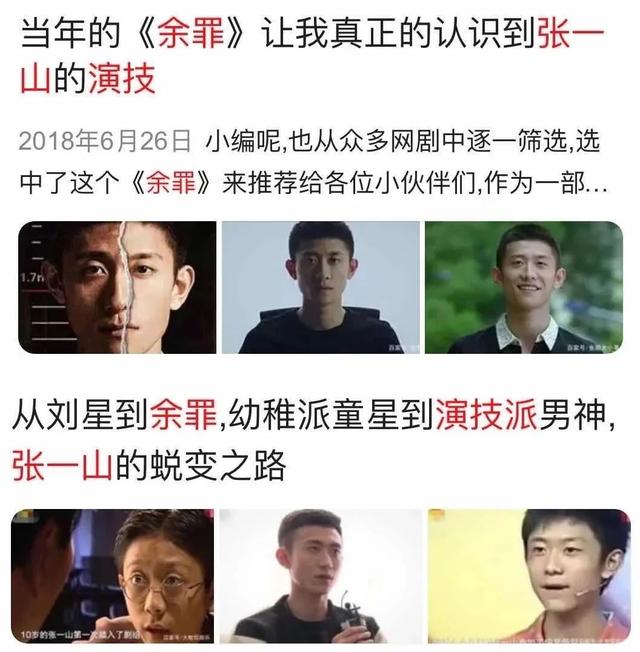Open the glasses boy thumbnail in the second result

click(114, 574)
